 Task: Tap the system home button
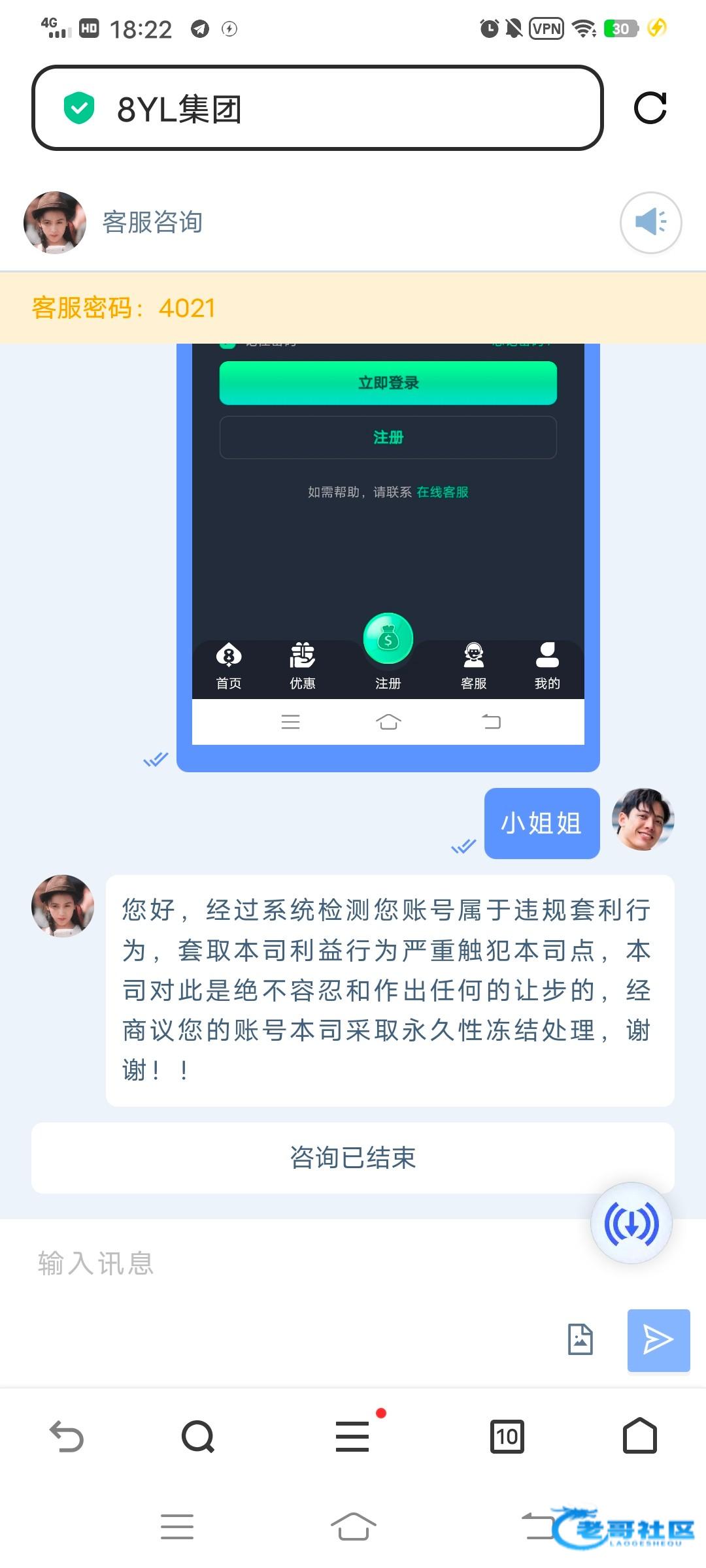353,1527
